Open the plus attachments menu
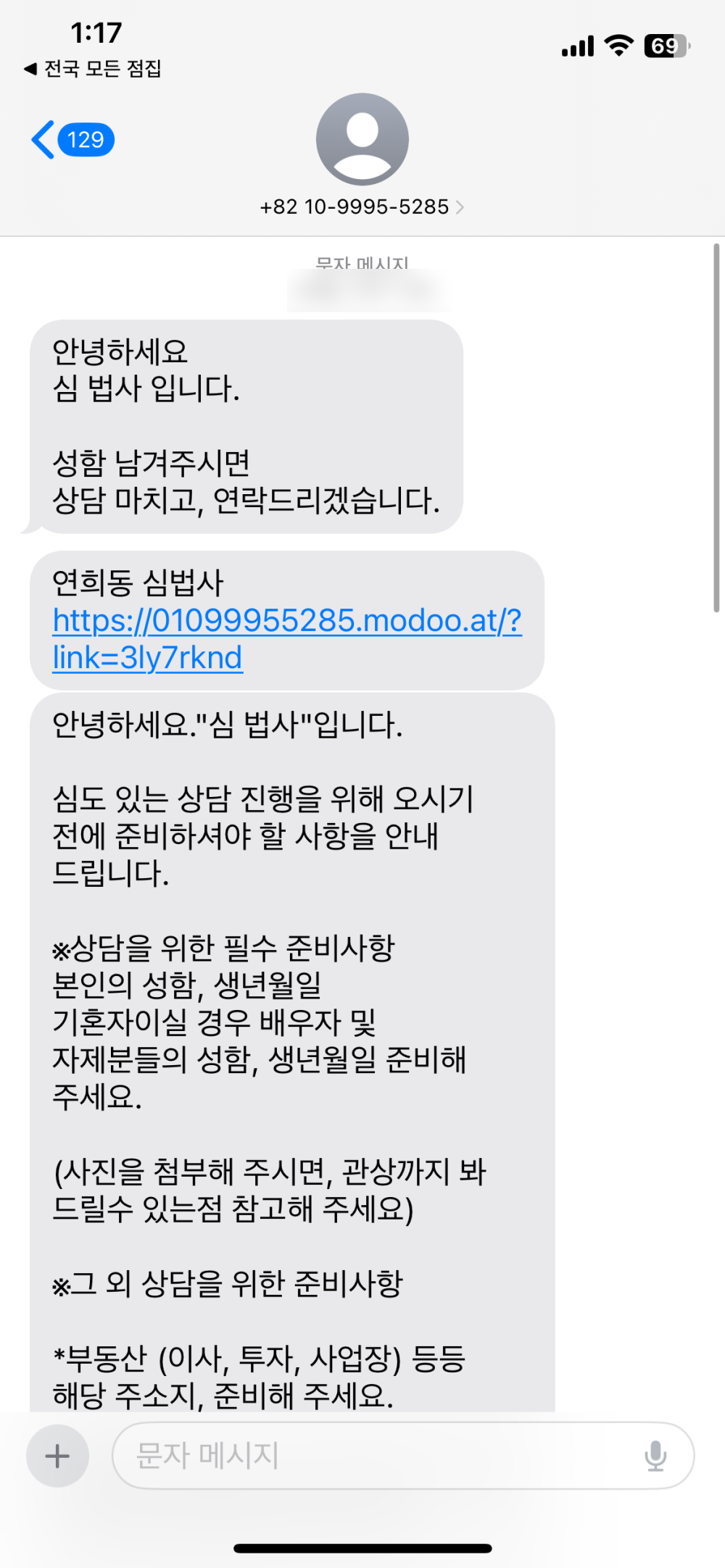The image size is (725, 1568). [x=57, y=1456]
